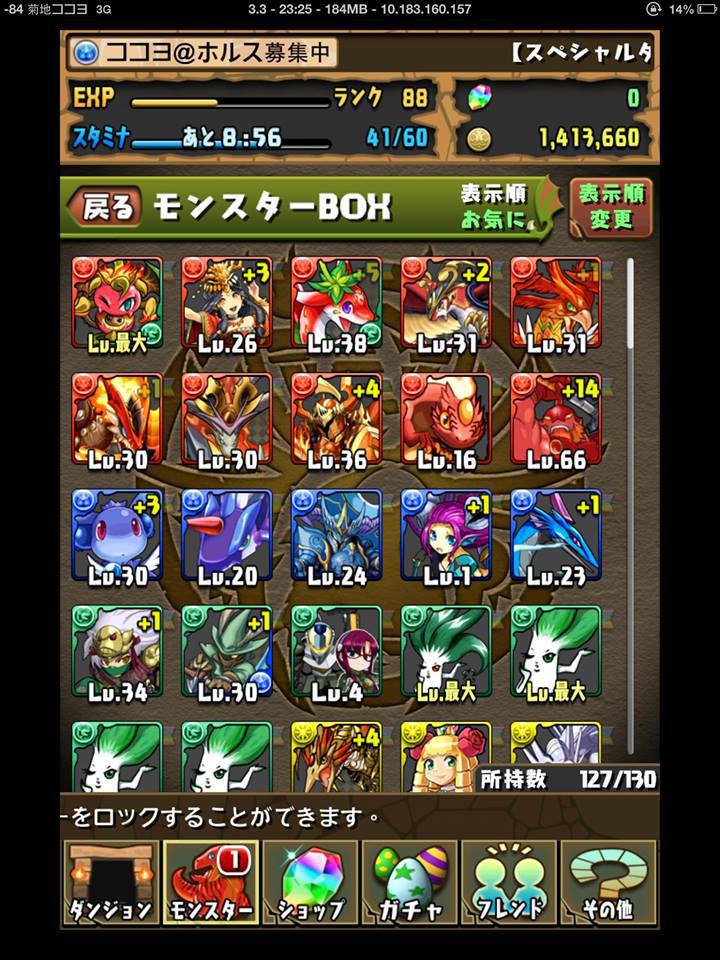Screen dimensions: 720x960
Task: Open the 表示順変更 sort order button
Action: point(611,206)
